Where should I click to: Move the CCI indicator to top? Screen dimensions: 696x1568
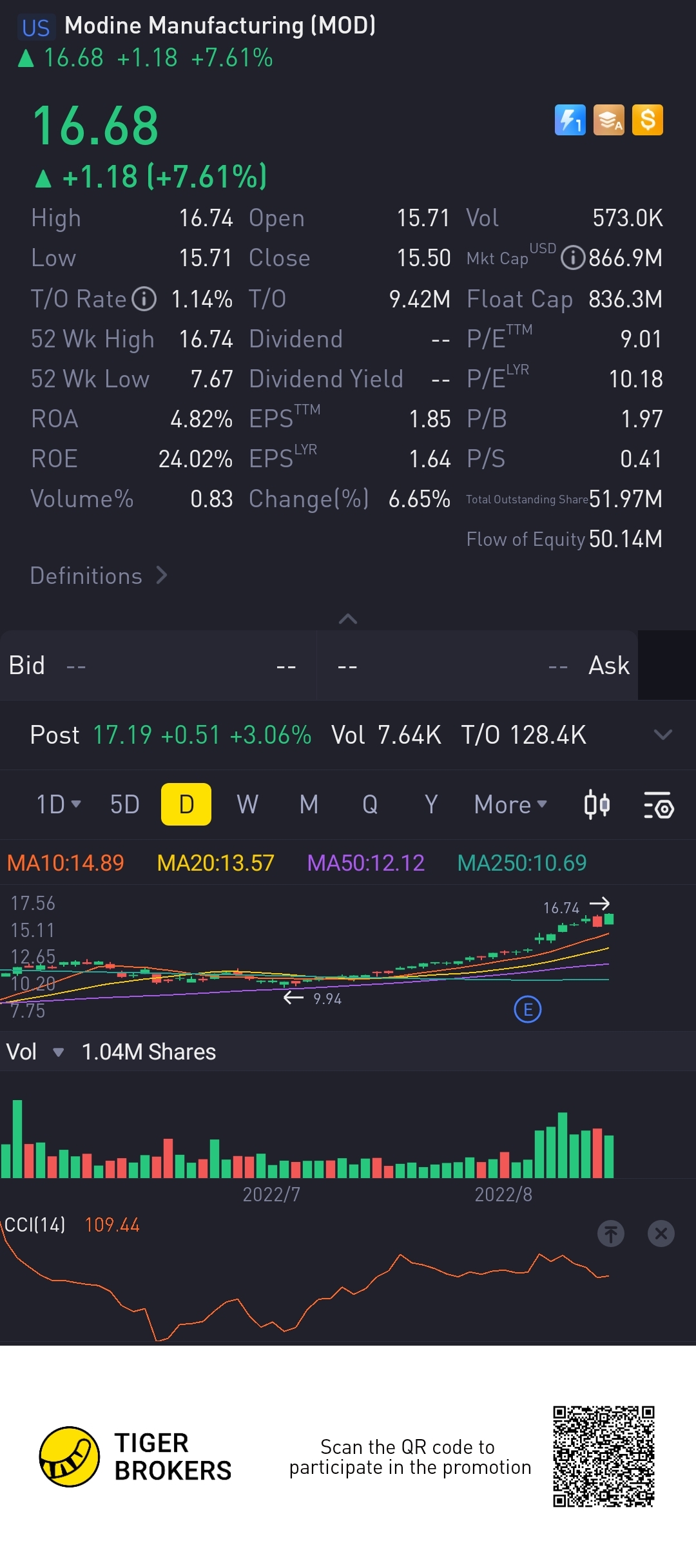coord(610,1234)
